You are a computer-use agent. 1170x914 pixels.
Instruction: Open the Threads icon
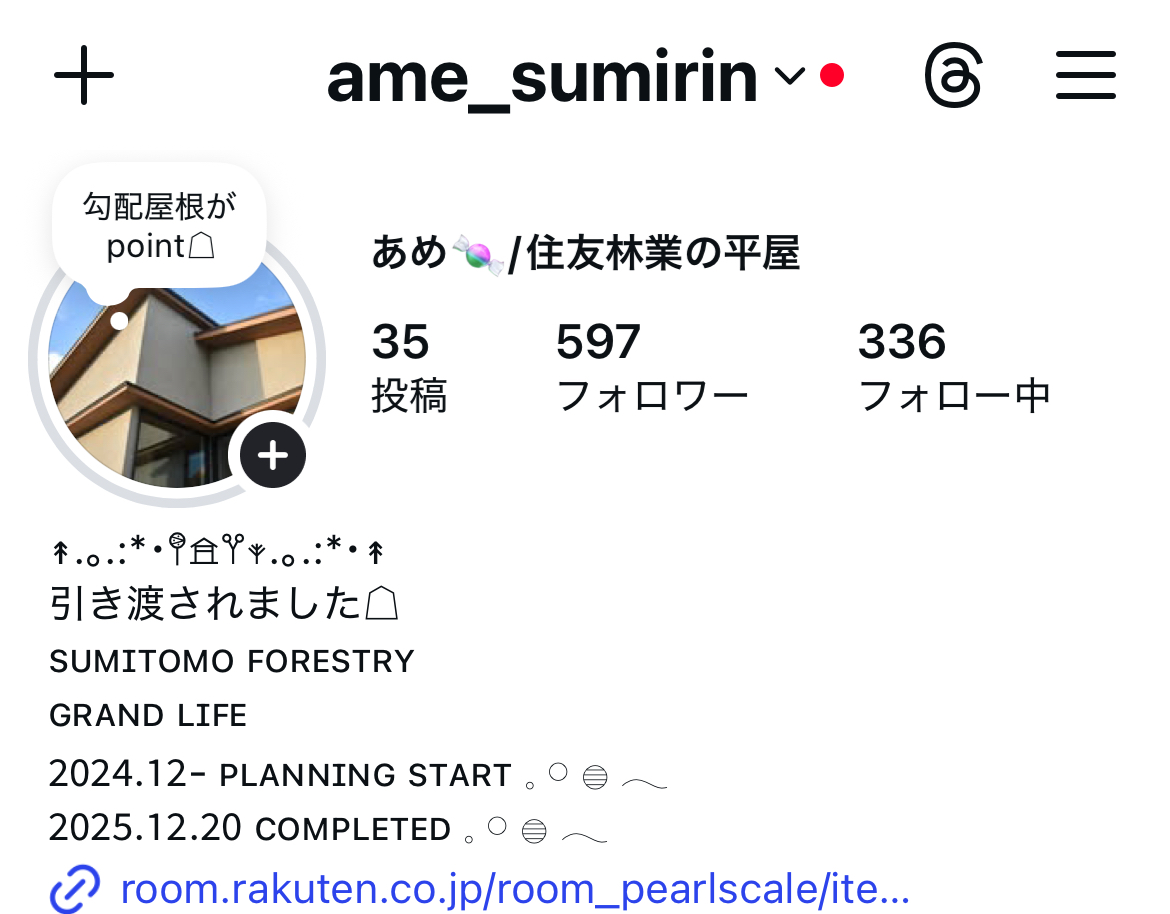pyautogui.click(x=952, y=76)
